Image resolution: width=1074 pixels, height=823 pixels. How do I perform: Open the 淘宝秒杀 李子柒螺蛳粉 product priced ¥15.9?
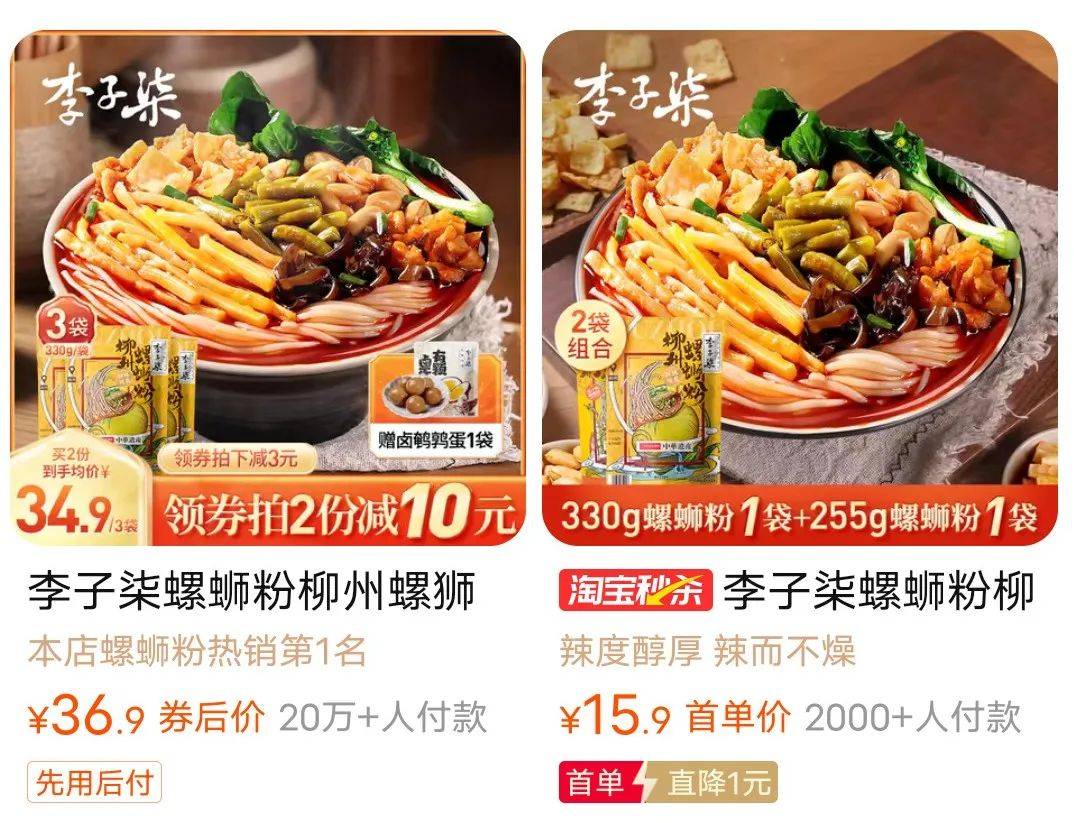coord(799,290)
